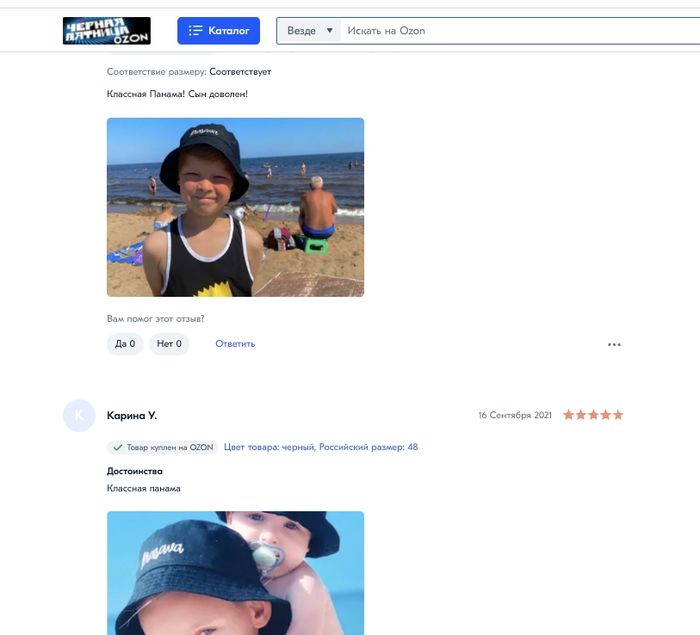Expand the Везде search scope dropdown
Image resolution: width=700 pixels, height=635 pixels.
[309, 31]
